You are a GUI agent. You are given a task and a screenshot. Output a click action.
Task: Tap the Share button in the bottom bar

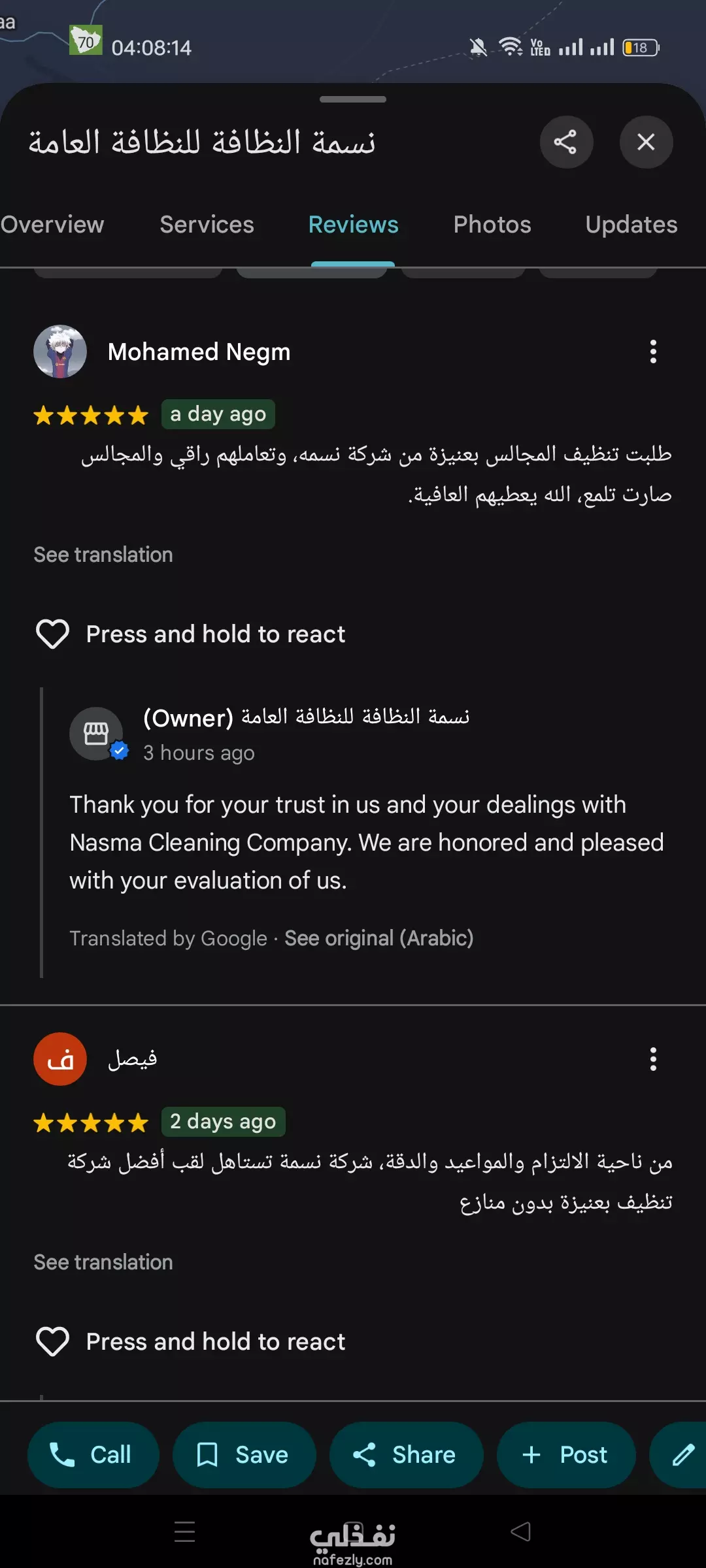coord(407,1455)
